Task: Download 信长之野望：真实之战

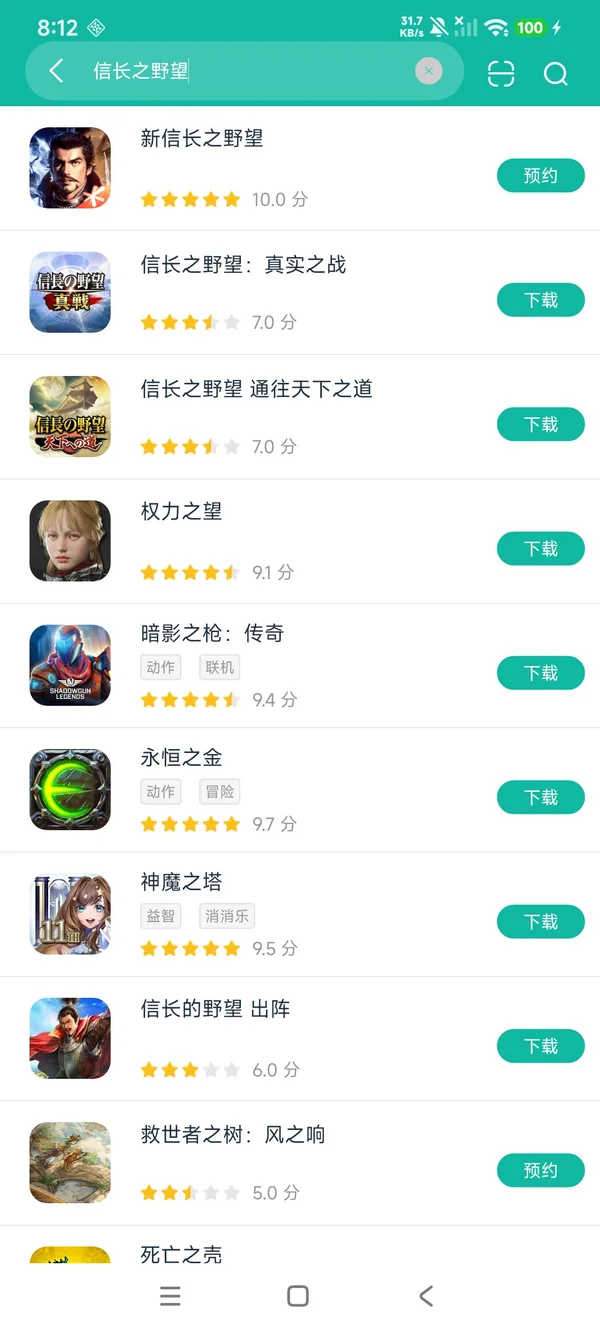Action: point(540,300)
